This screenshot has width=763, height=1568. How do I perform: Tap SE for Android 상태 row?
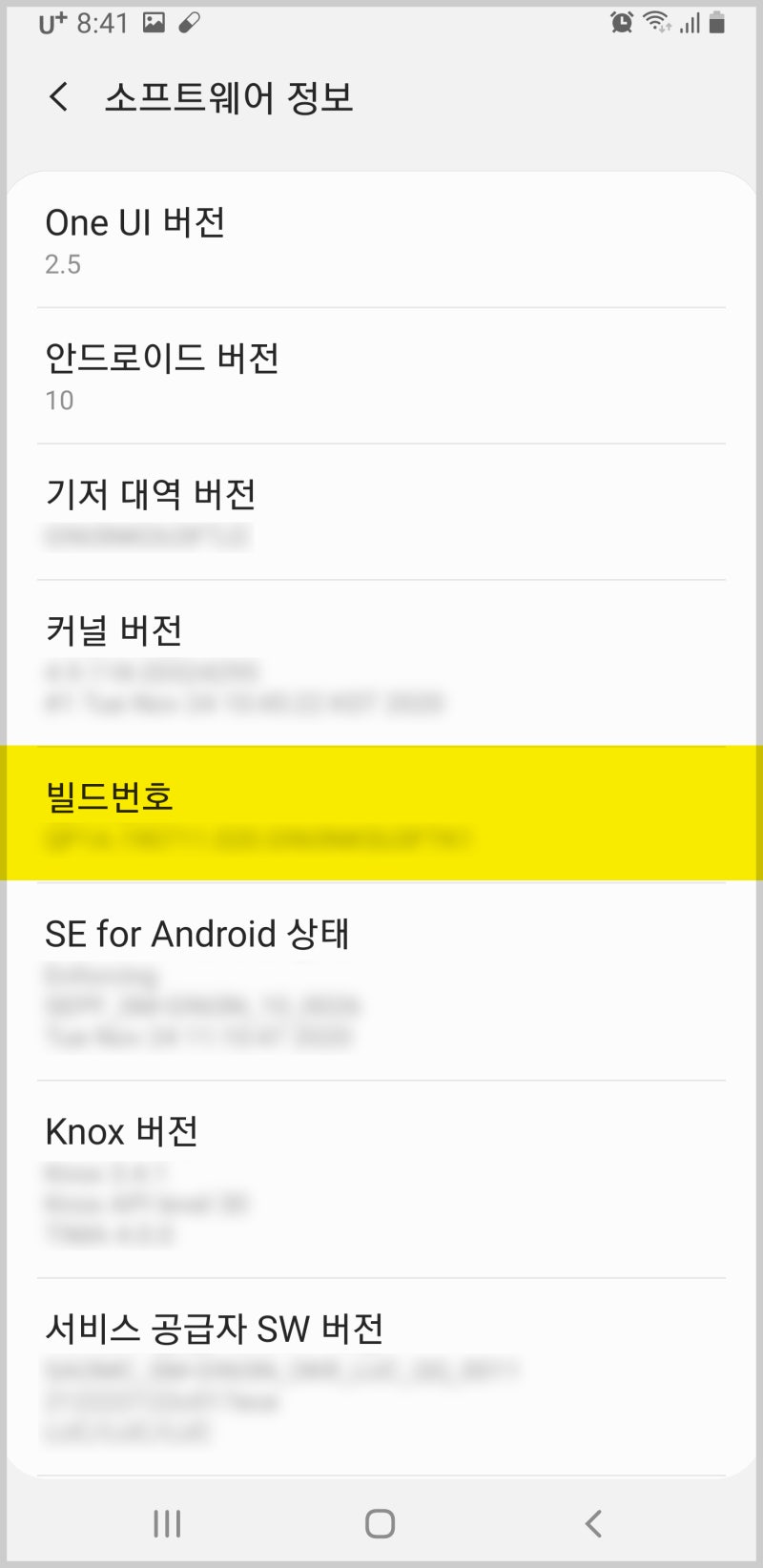(381, 981)
